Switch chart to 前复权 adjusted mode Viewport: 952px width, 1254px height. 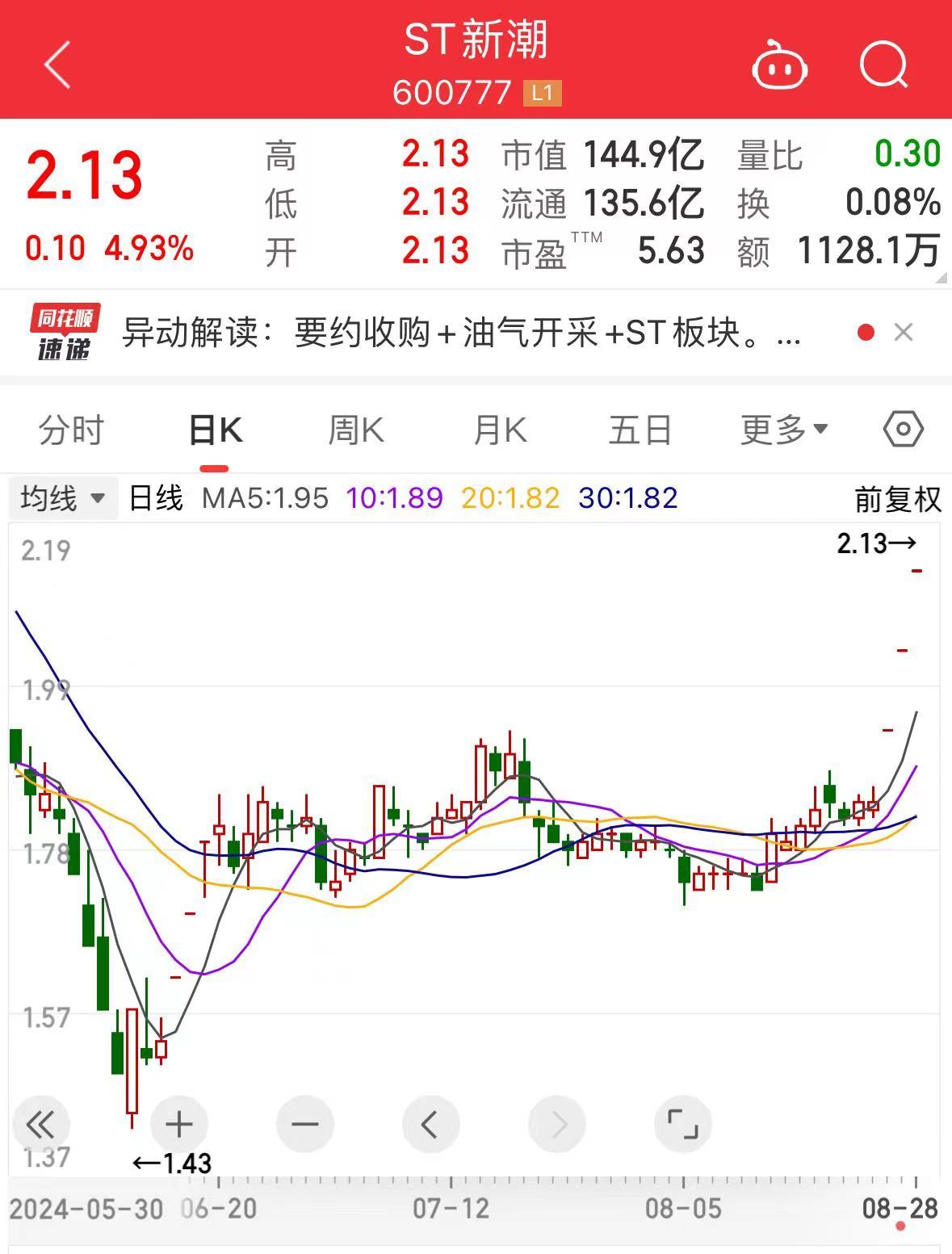(x=897, y=500)
